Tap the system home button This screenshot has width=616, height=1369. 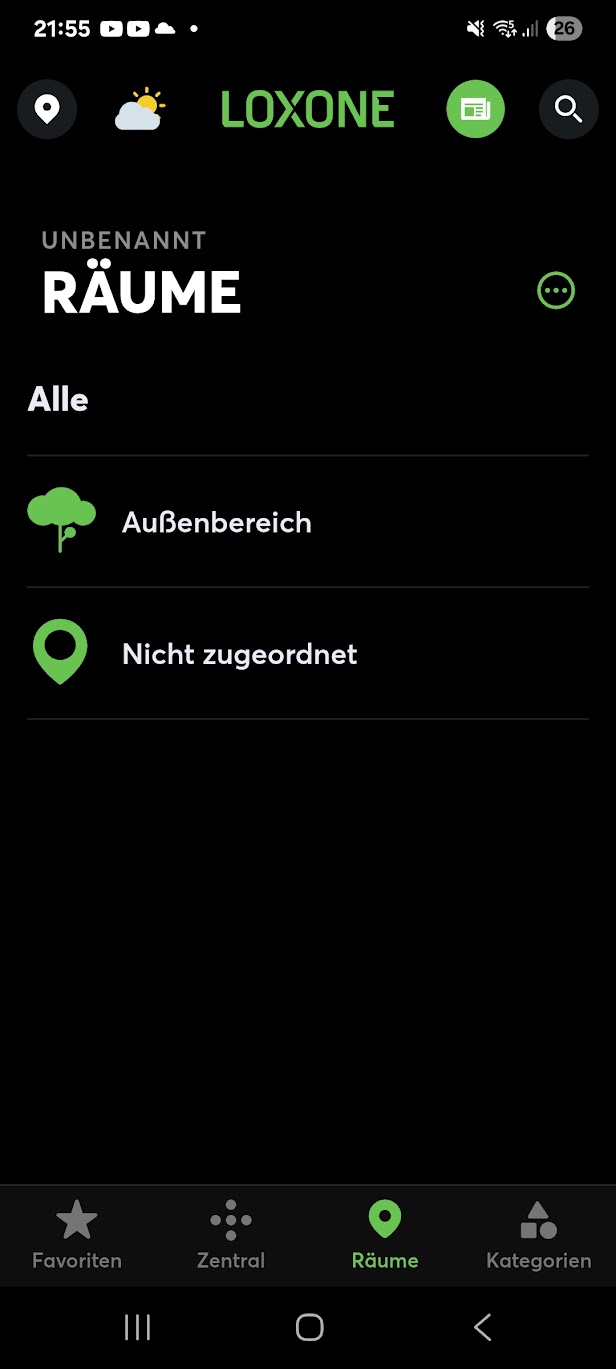pyautogui.click(x=309, y=1327)
